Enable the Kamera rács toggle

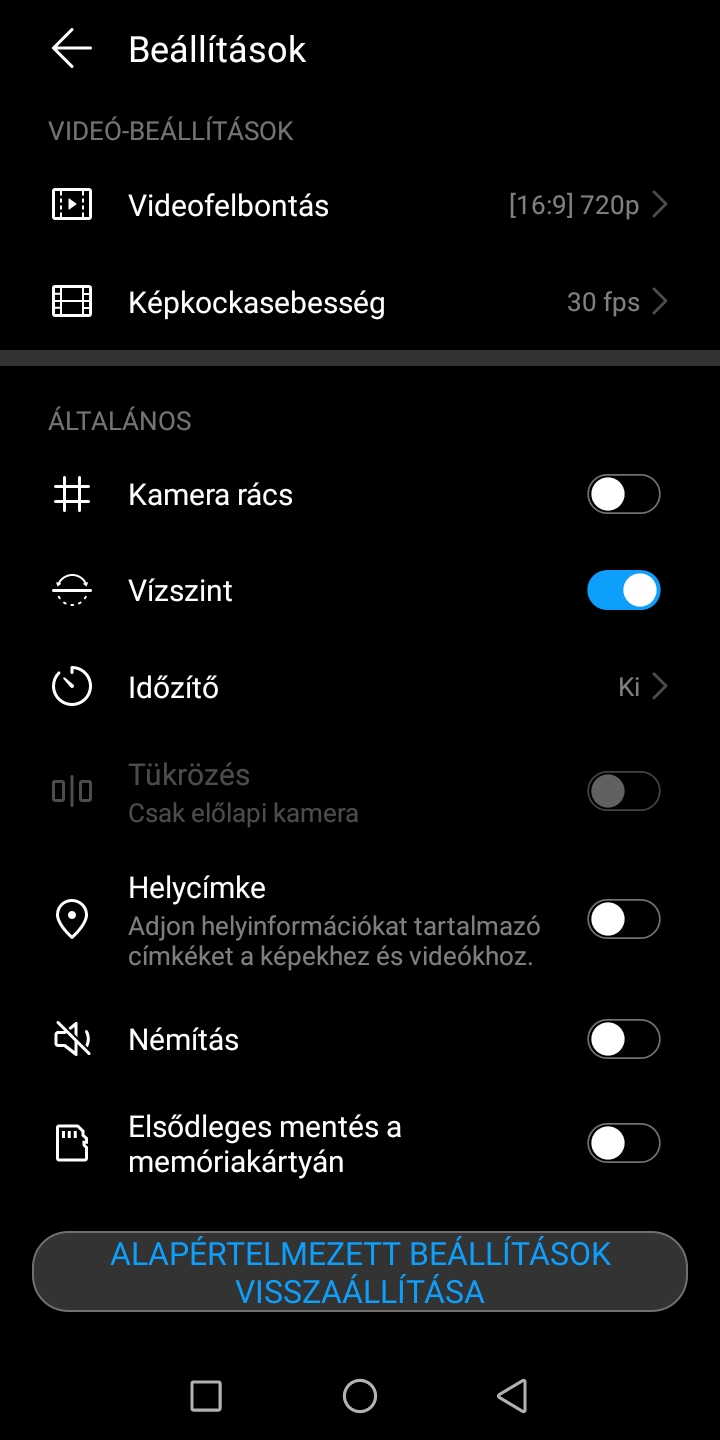pos(624,494)
